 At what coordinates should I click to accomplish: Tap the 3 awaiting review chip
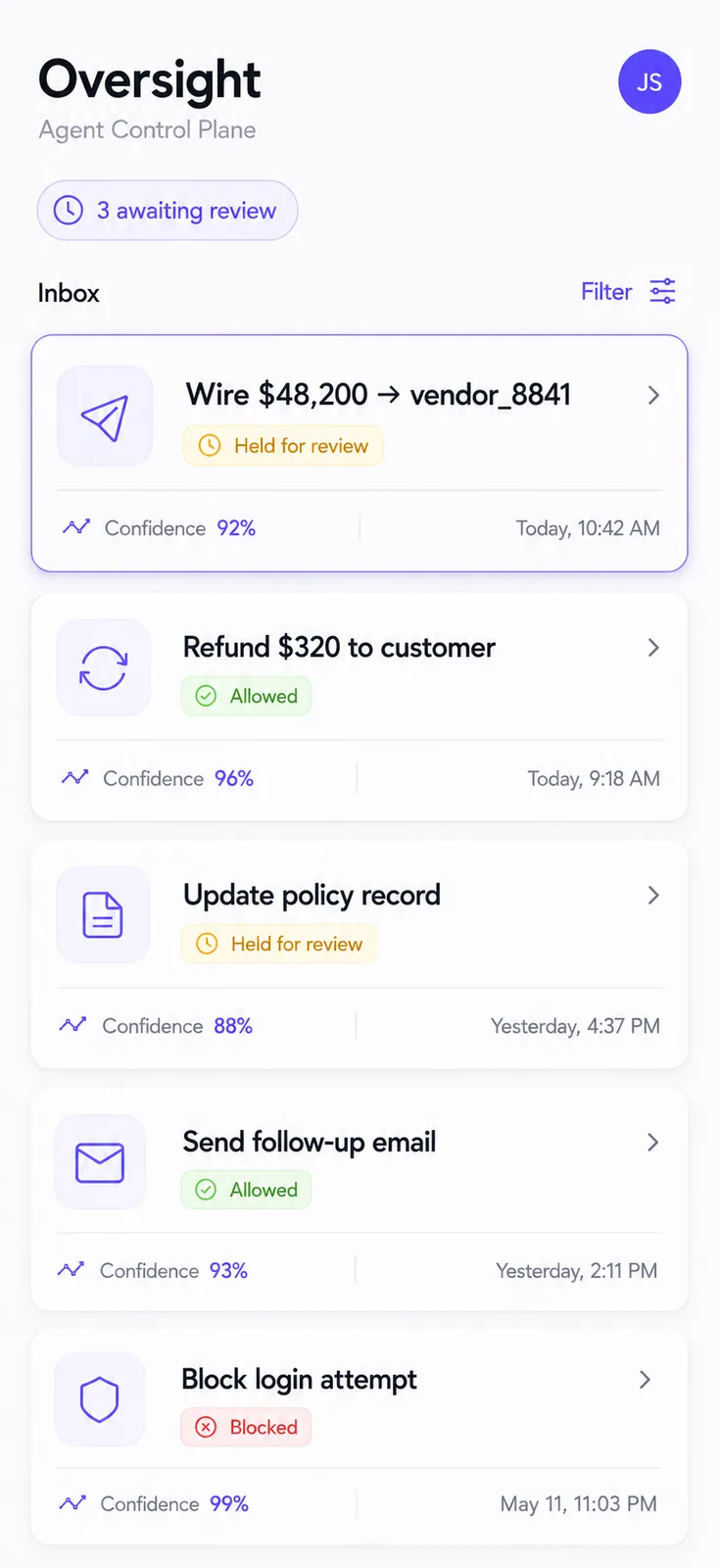point(168,211)
